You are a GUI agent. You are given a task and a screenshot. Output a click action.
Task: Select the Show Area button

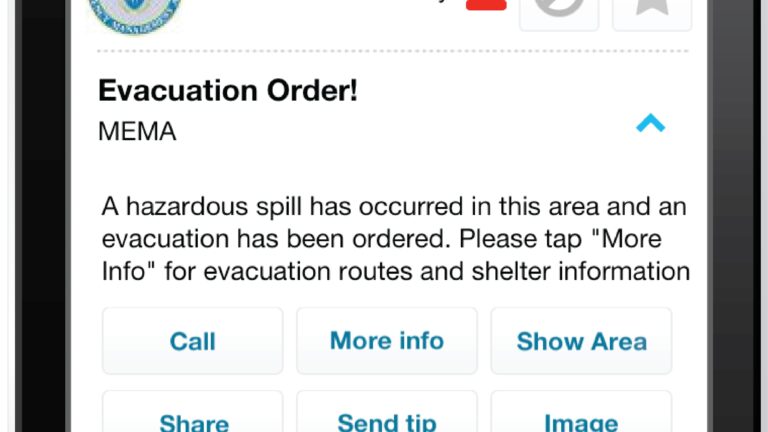[x=581, y=341]
